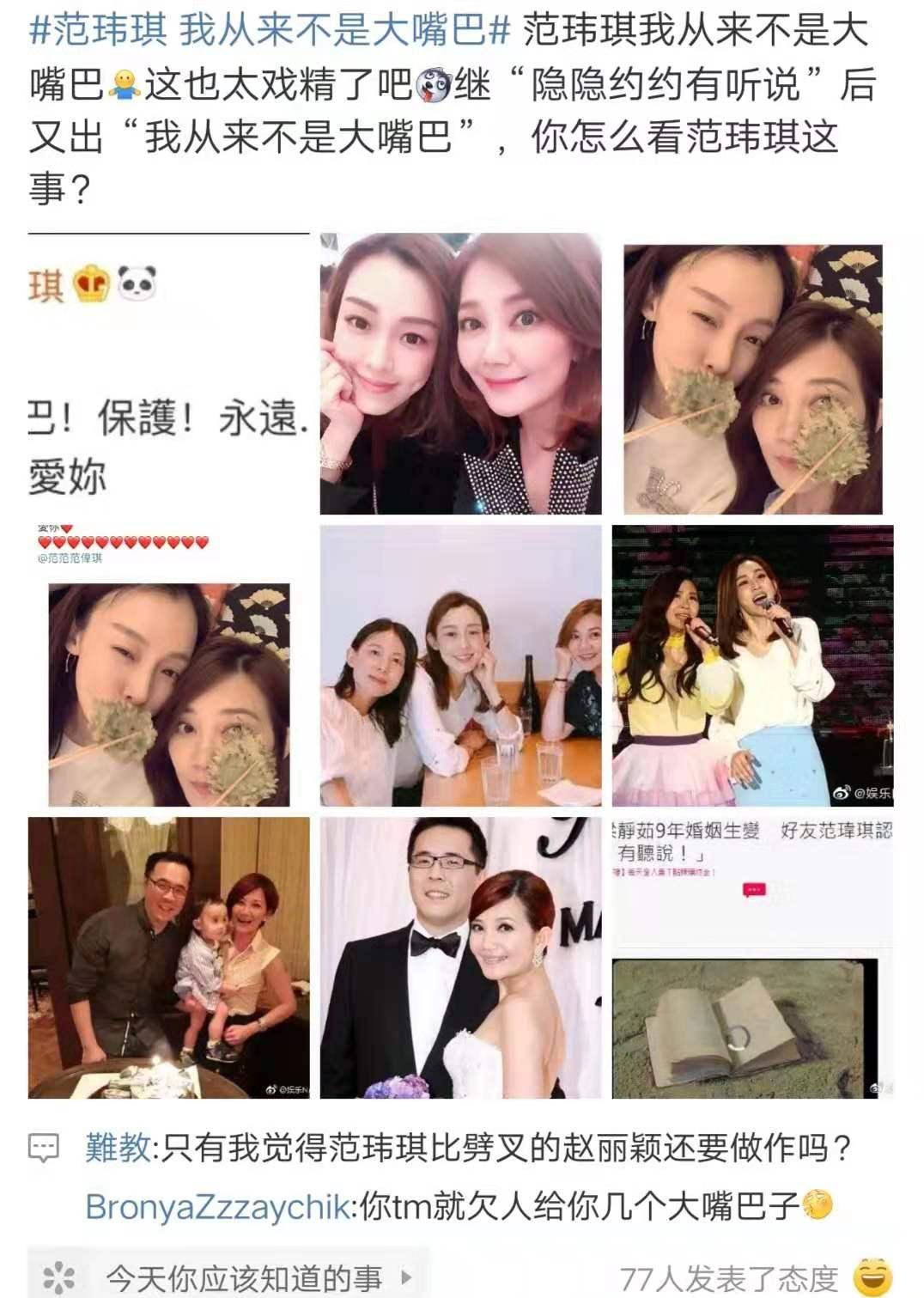Tap the comment bubble icon

(44, 1149)
